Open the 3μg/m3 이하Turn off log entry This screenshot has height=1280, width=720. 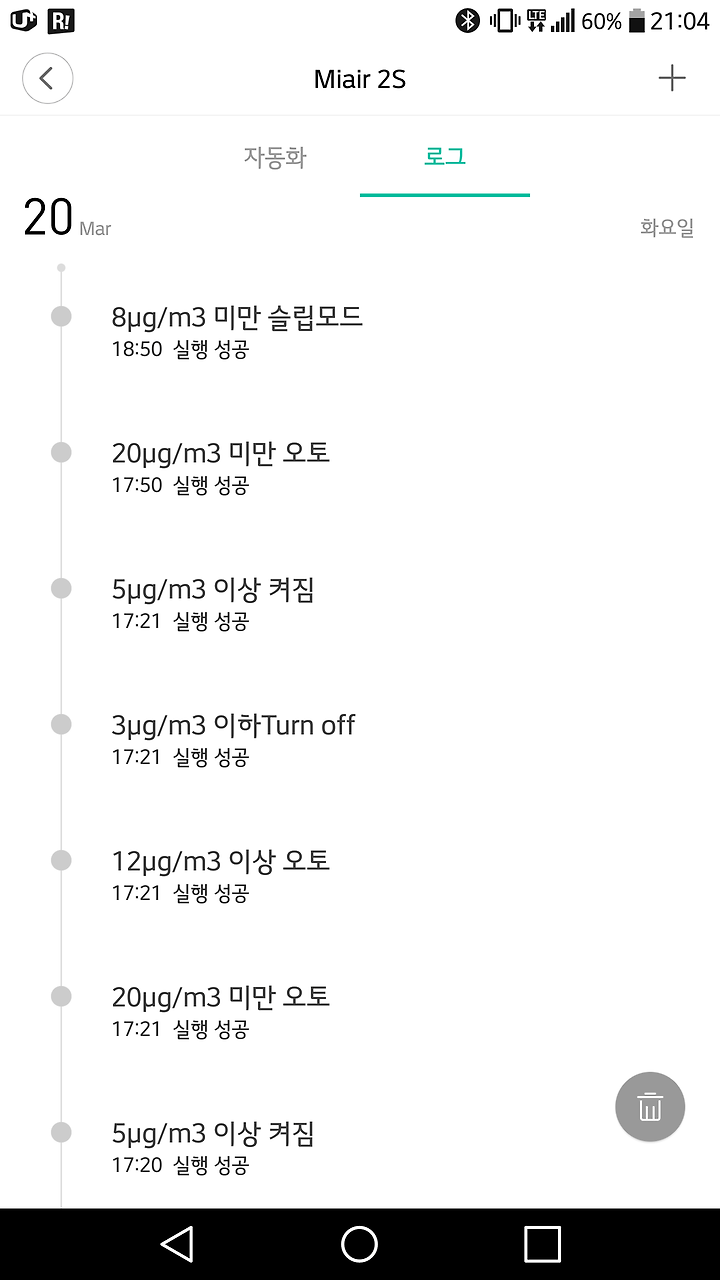360,740
